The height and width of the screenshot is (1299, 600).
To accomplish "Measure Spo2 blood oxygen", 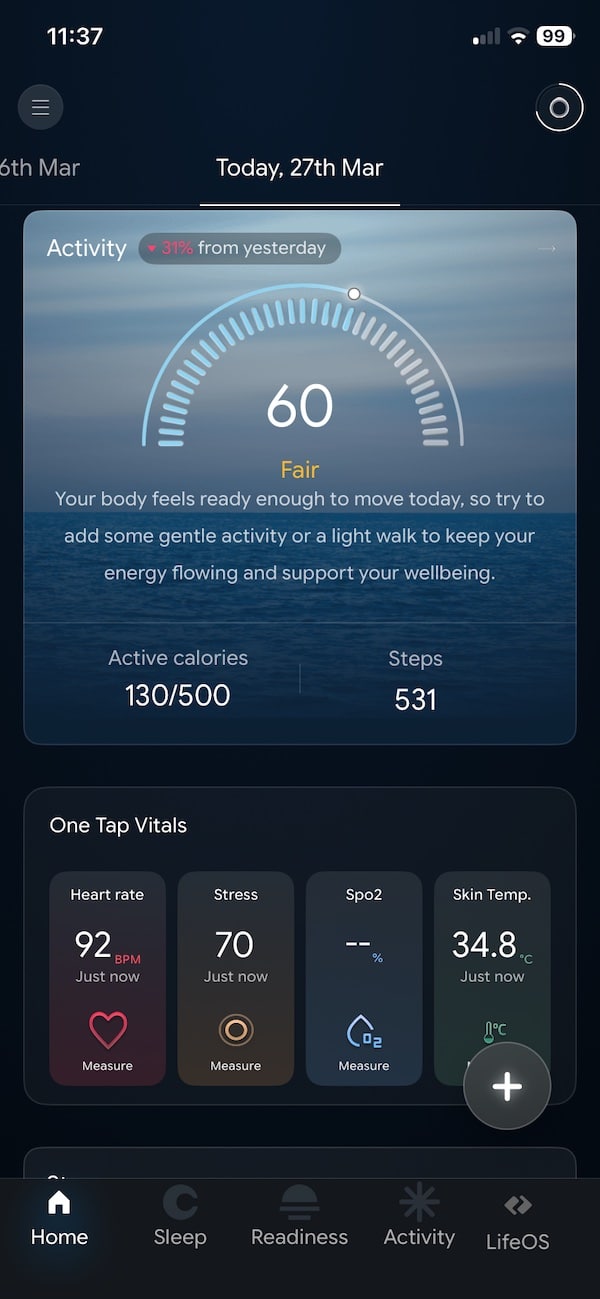I will [363, 1040].
